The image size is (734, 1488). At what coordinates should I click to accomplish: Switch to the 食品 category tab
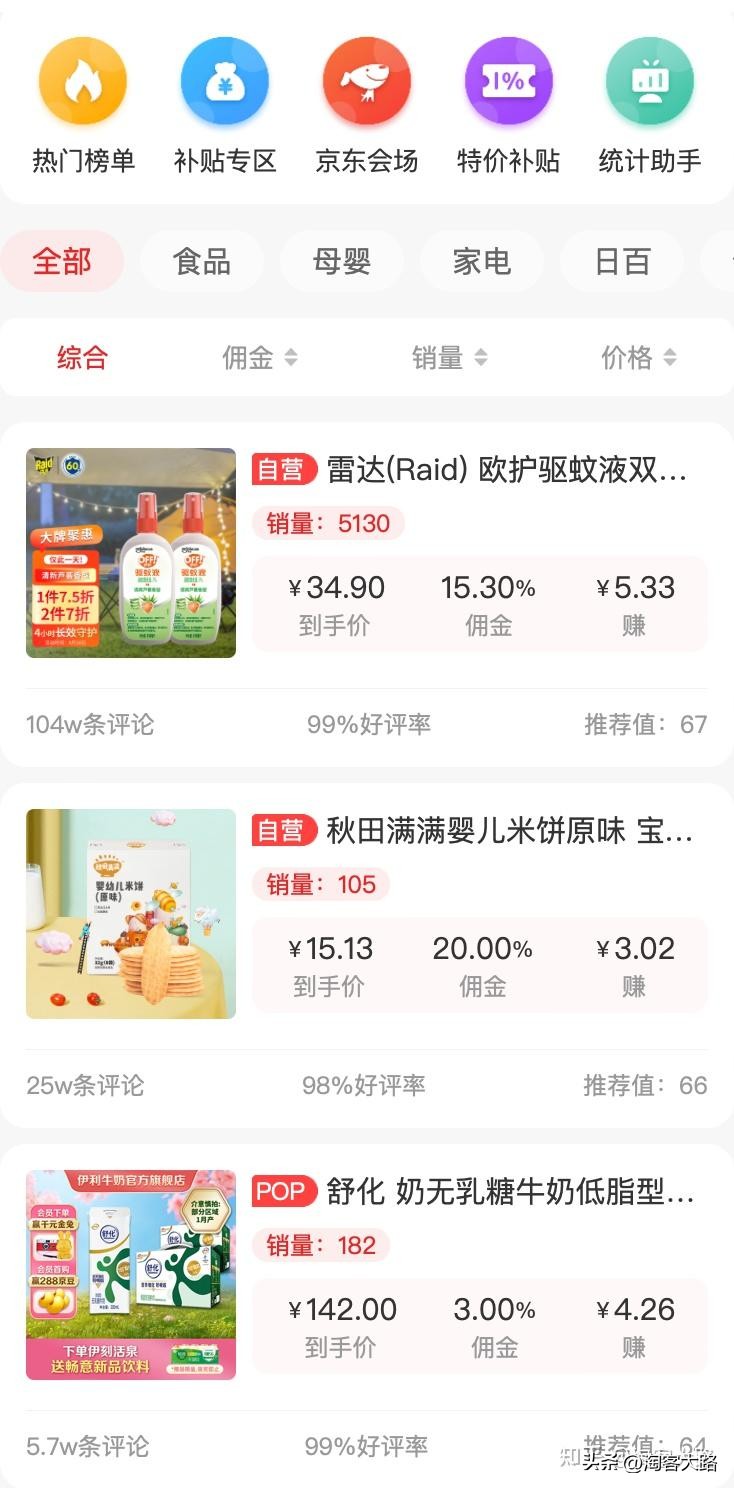[203, 261]
